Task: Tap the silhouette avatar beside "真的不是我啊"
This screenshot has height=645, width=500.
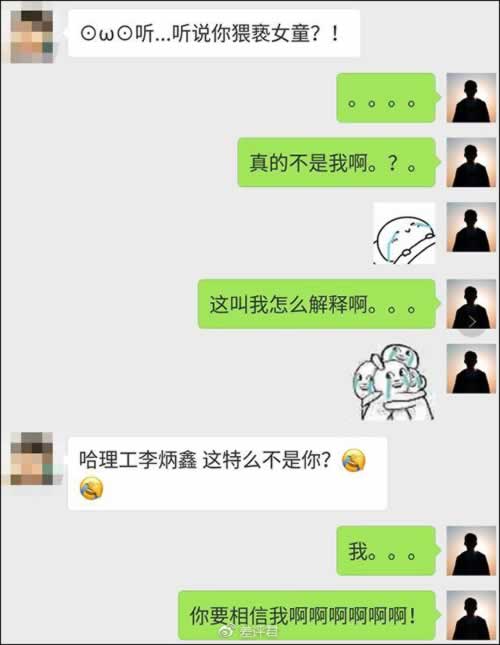Action: coord(471,162)
